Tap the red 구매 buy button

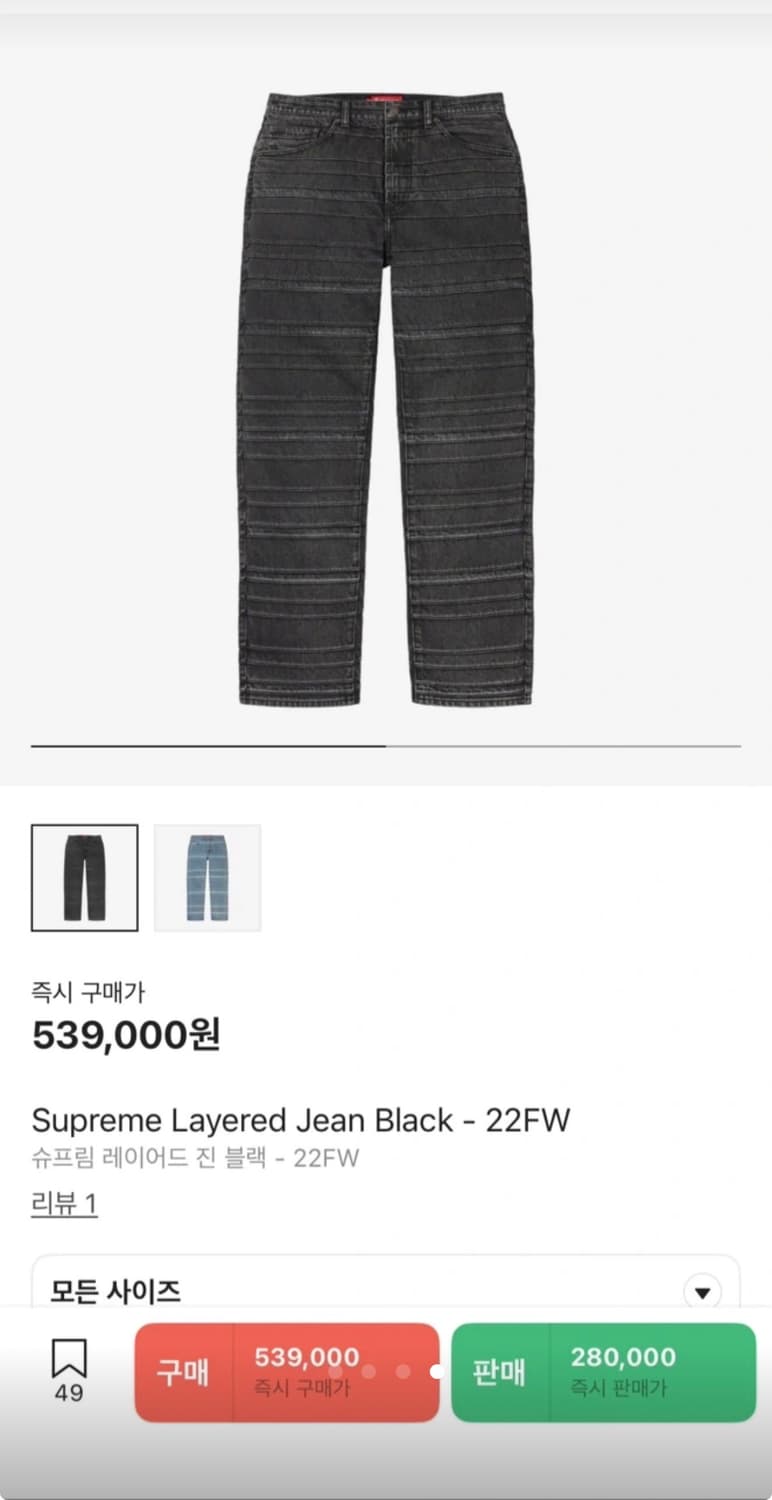point(287,1372)
